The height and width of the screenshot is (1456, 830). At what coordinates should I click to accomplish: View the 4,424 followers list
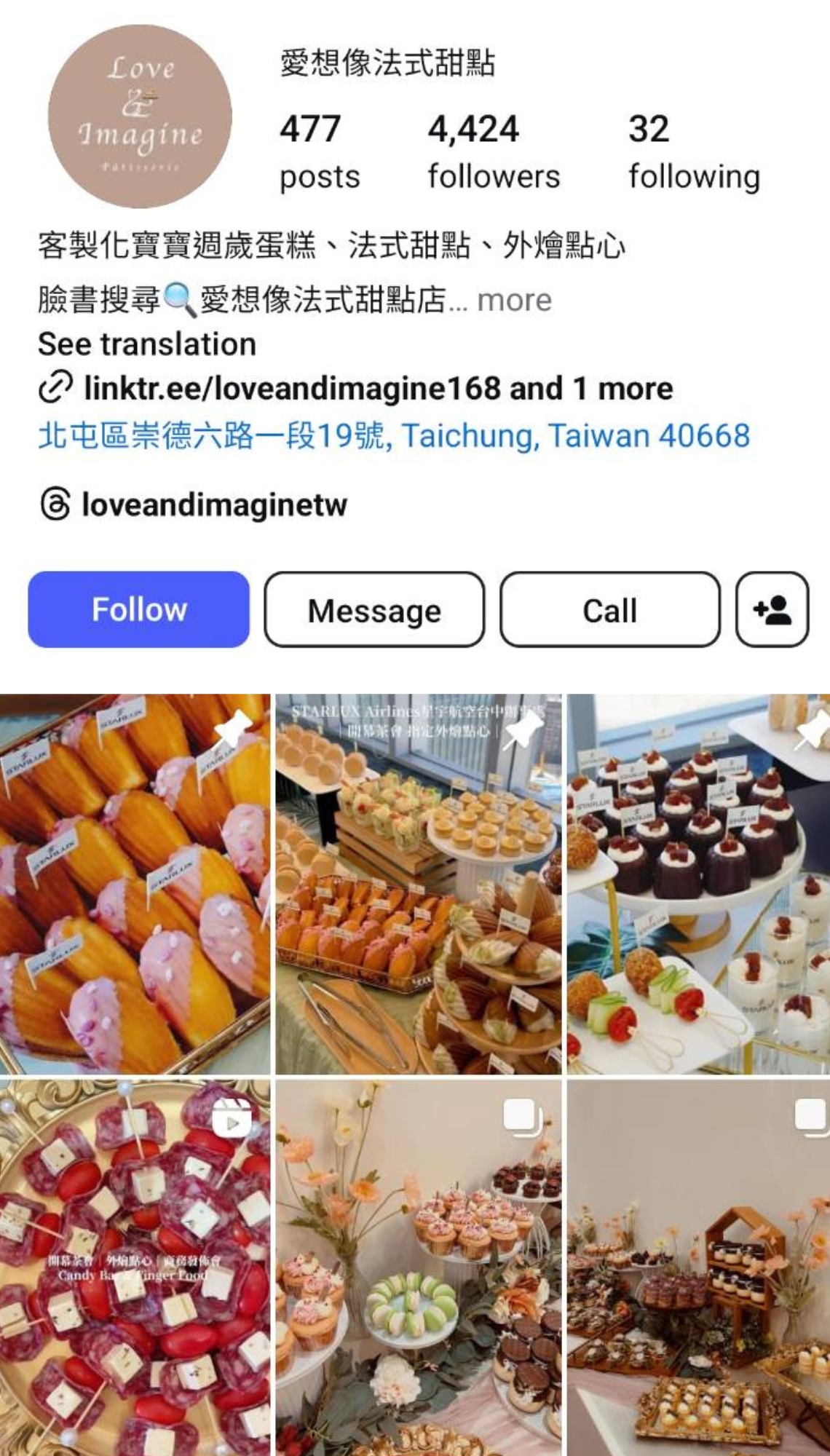tap(493, 151)
